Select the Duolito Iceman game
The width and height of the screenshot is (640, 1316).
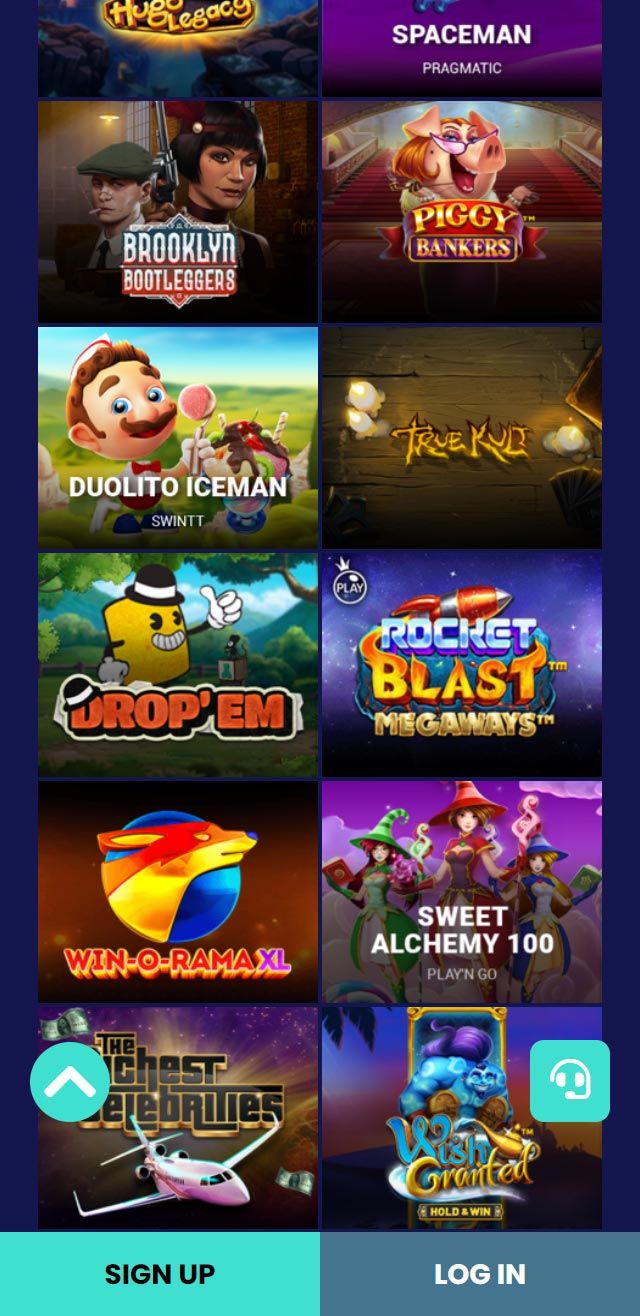click(178, 437)
